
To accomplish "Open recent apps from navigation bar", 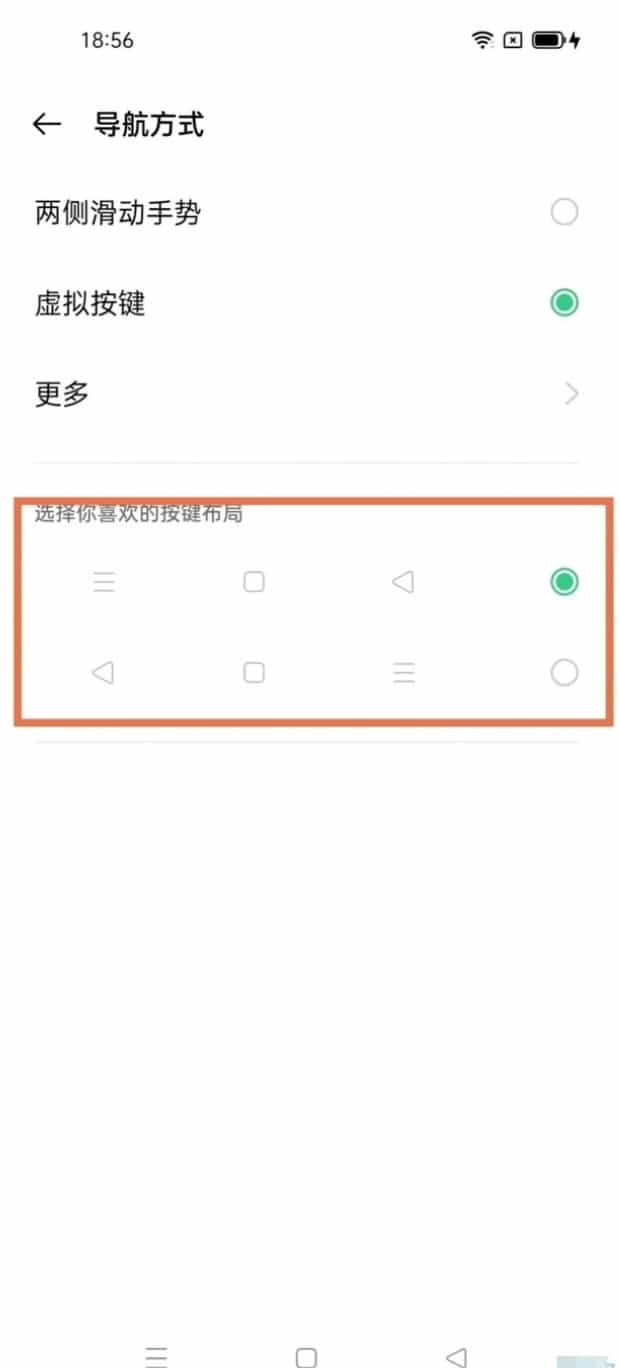I will pyautogui.click(x=156, y=1356).
